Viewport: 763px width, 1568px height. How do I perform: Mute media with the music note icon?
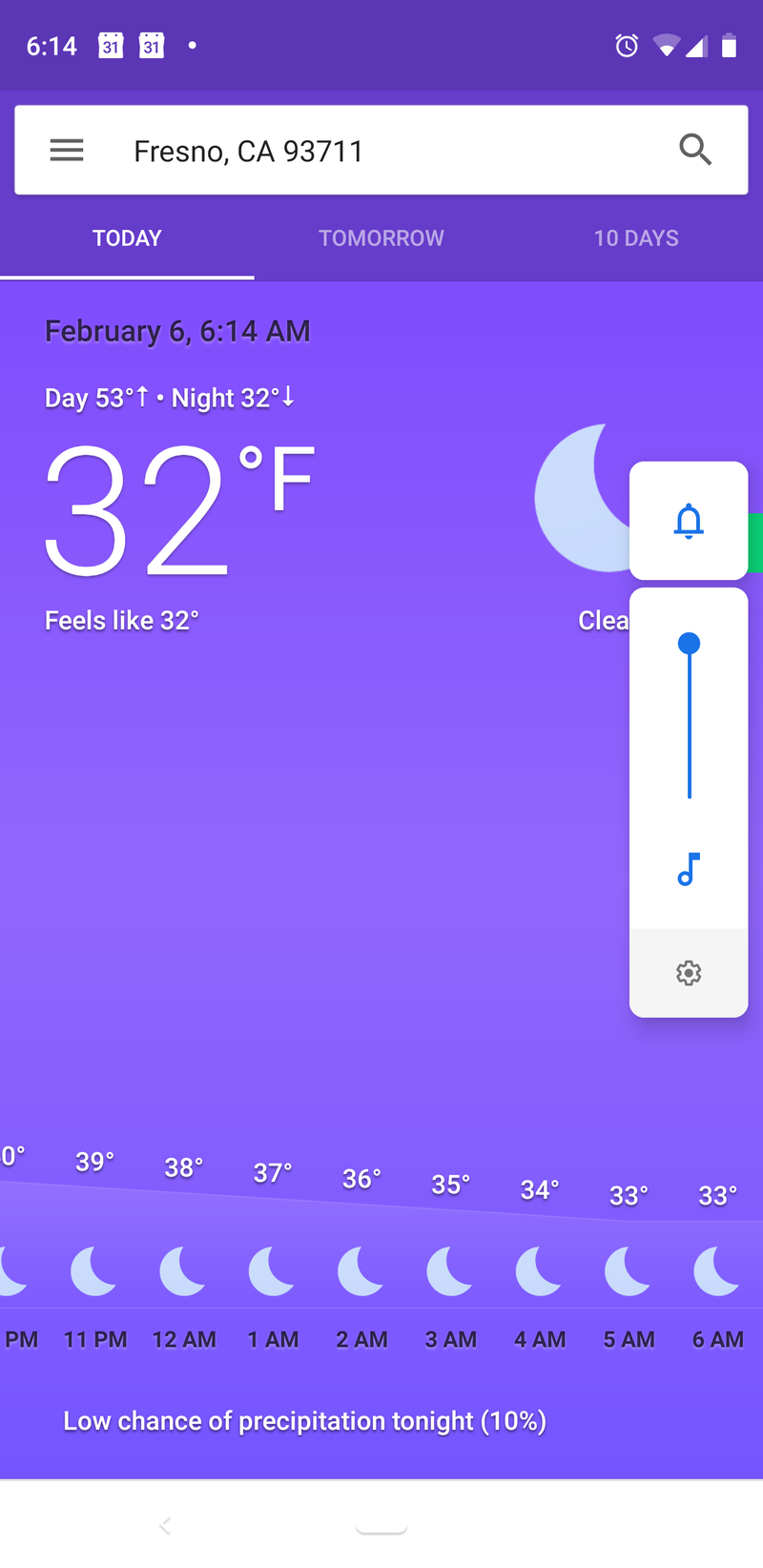point(689,869)
